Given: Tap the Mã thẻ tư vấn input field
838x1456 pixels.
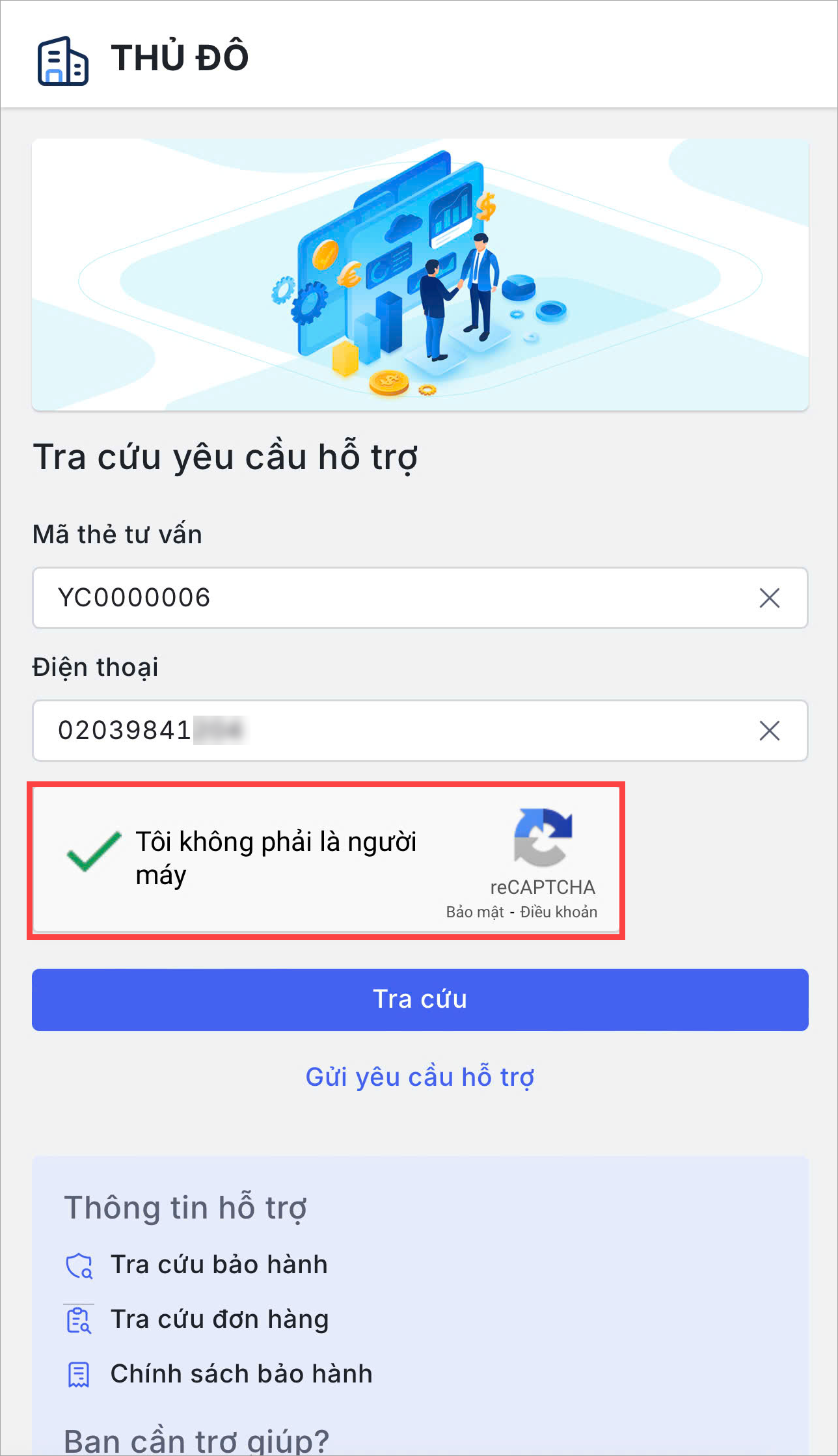Looking at the screenshot, I should click(x=420, y=597).
